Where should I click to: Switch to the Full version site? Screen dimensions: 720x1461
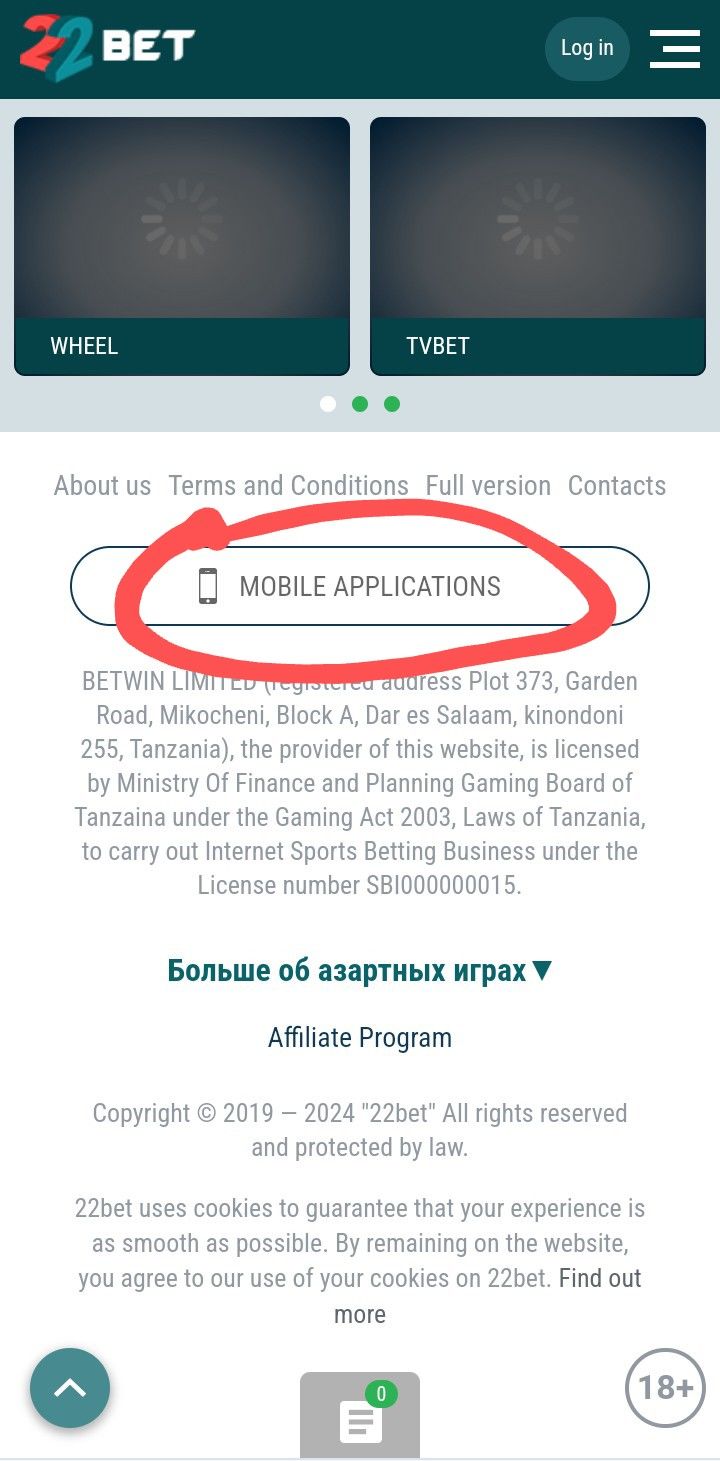pyautogui.click(x=488, y=486)
